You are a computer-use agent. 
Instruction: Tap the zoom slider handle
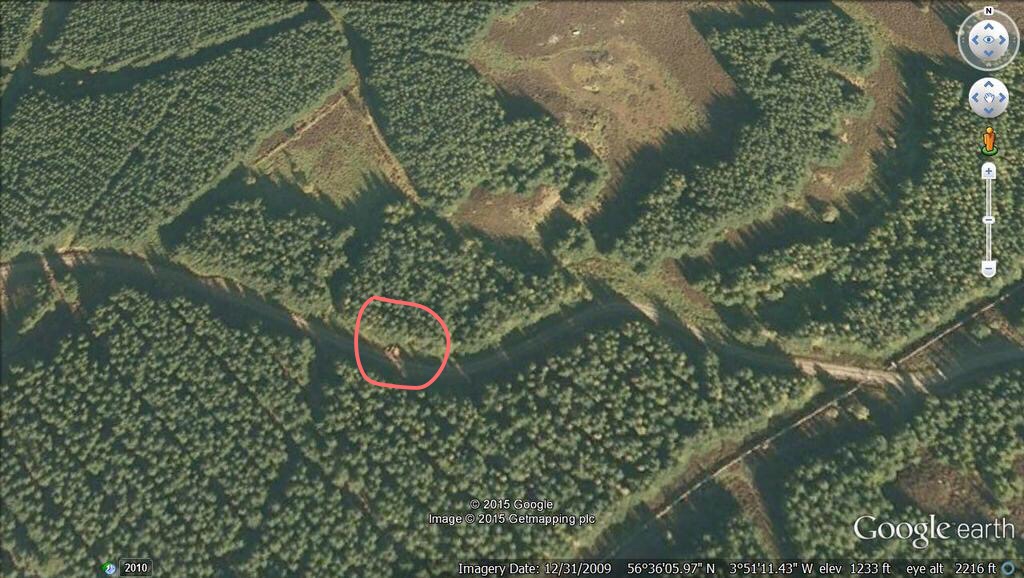(988, 219)
